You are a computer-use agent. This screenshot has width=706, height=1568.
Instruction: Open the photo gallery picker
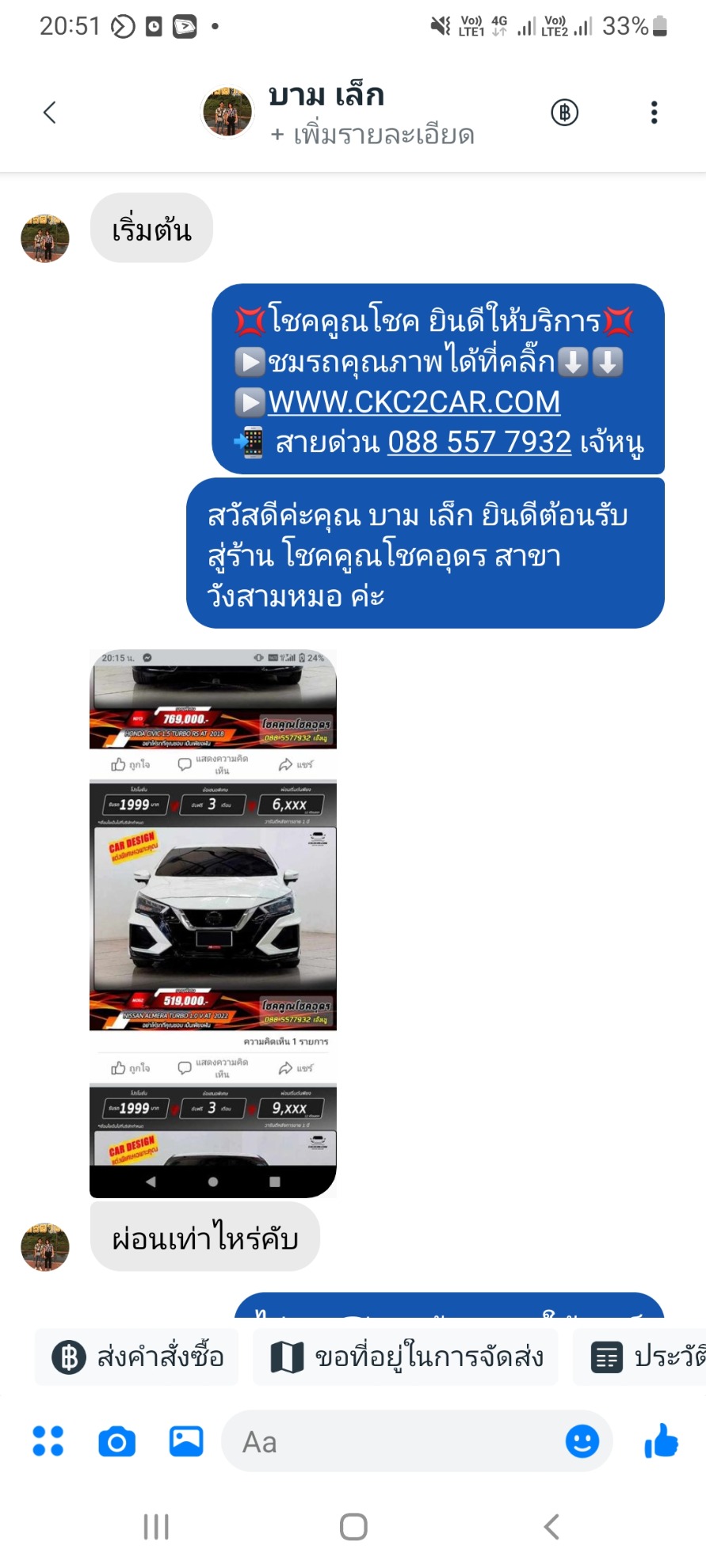pyautogui.click(x=186, y=1441)
